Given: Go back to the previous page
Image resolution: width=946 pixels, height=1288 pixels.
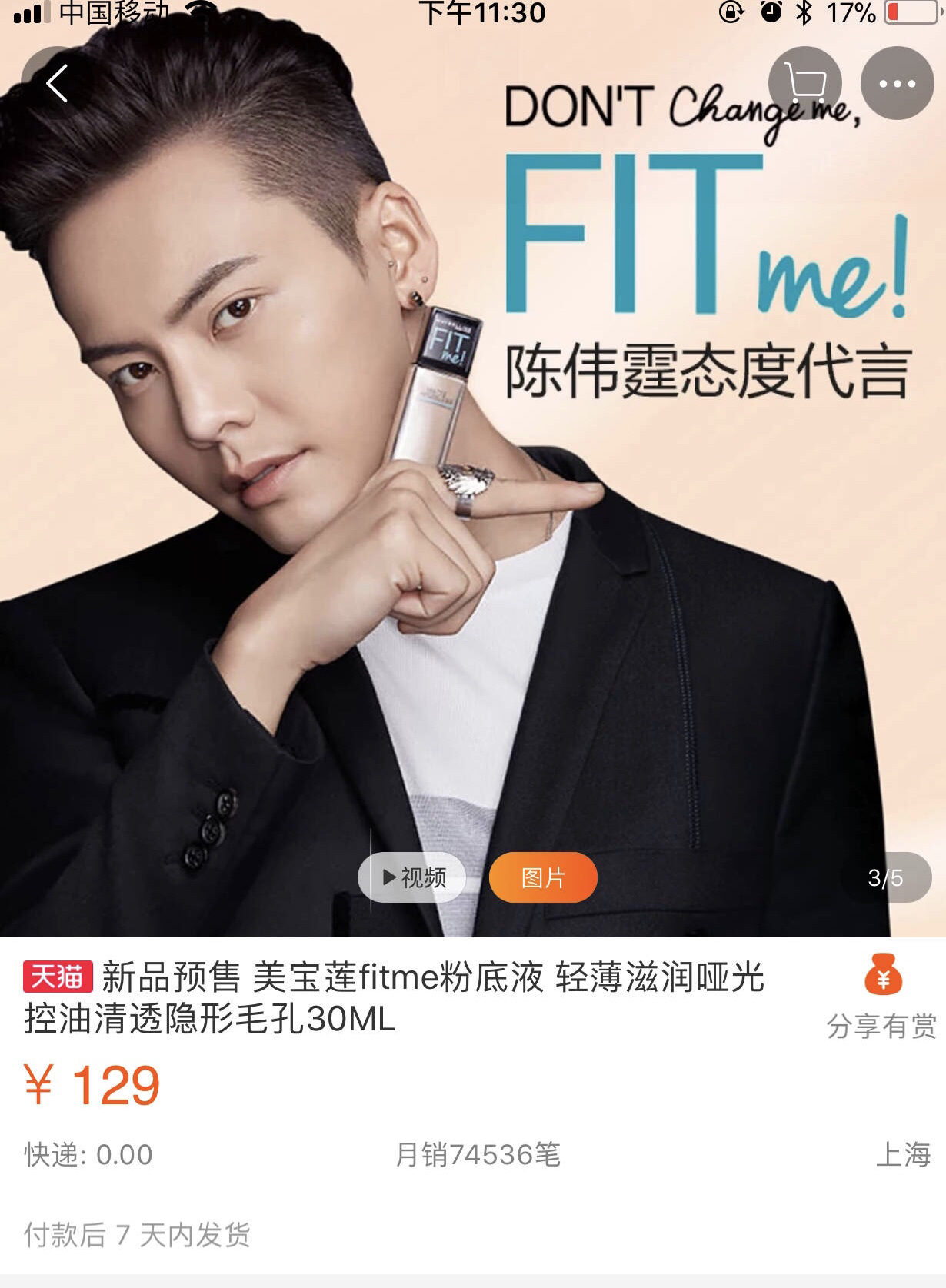Looking at the screenshot, I should point(55,83).
